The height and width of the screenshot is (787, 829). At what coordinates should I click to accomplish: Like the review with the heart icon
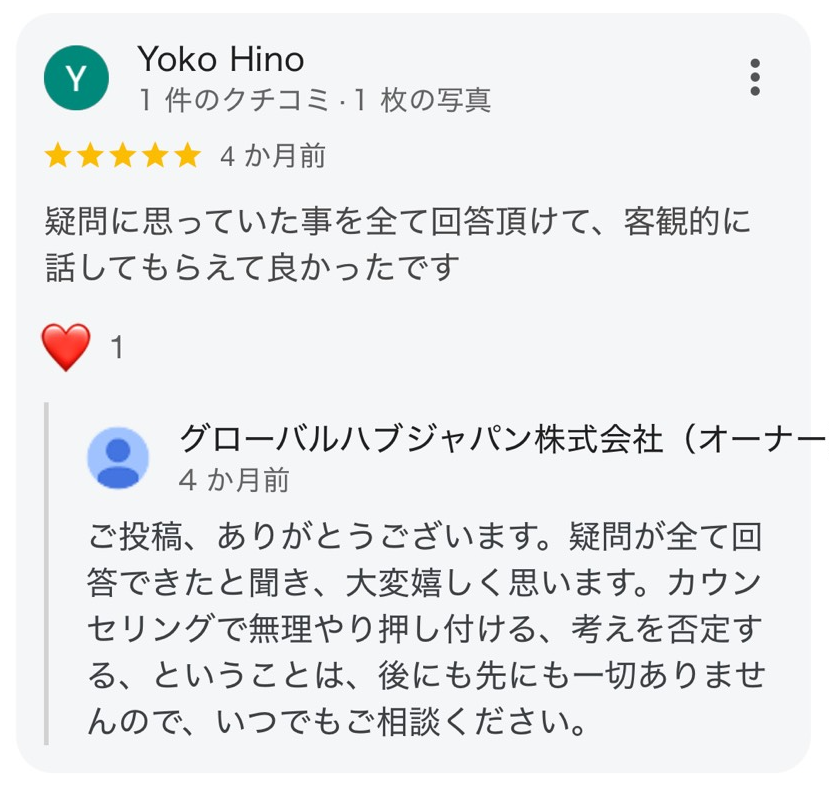coord(66,348)
